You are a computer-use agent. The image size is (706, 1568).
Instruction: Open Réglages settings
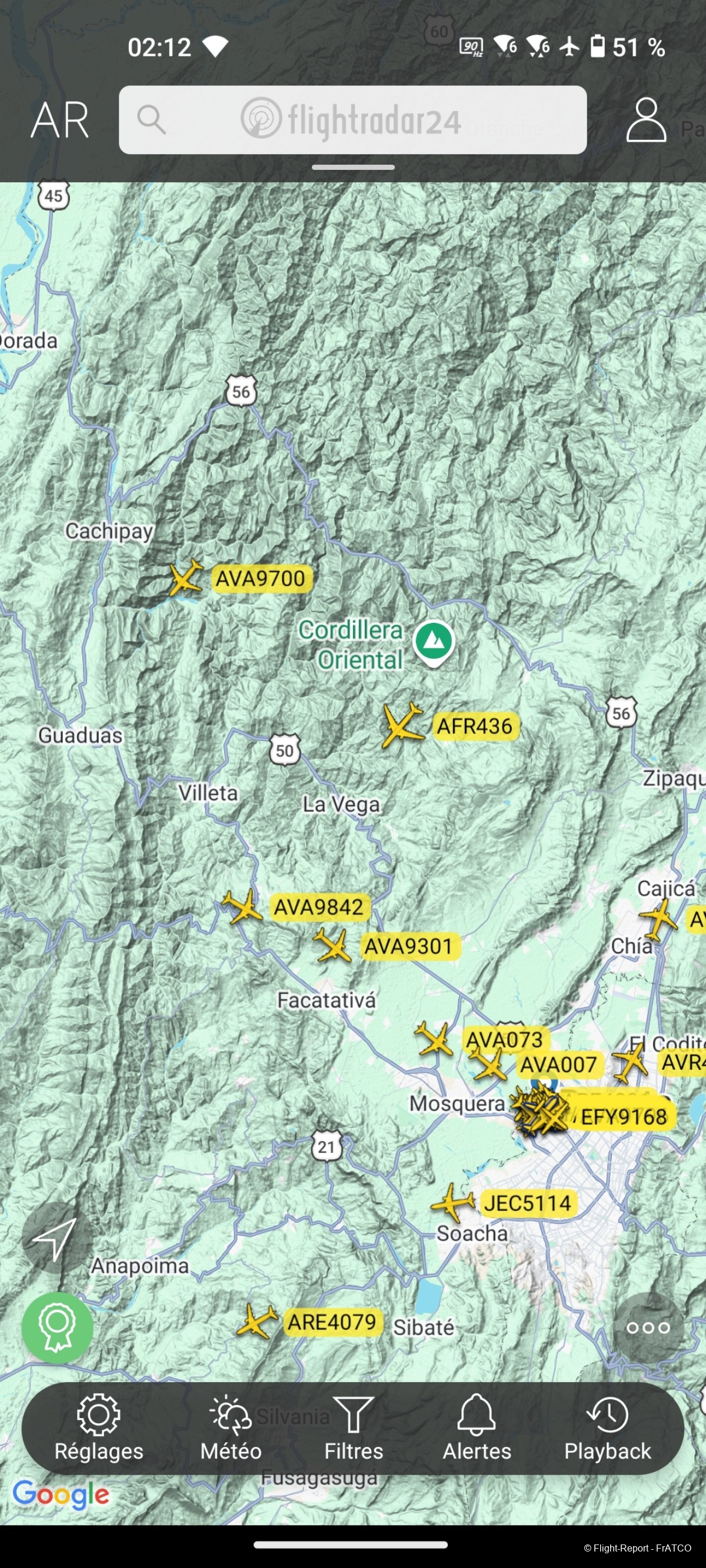[99, 1429]
